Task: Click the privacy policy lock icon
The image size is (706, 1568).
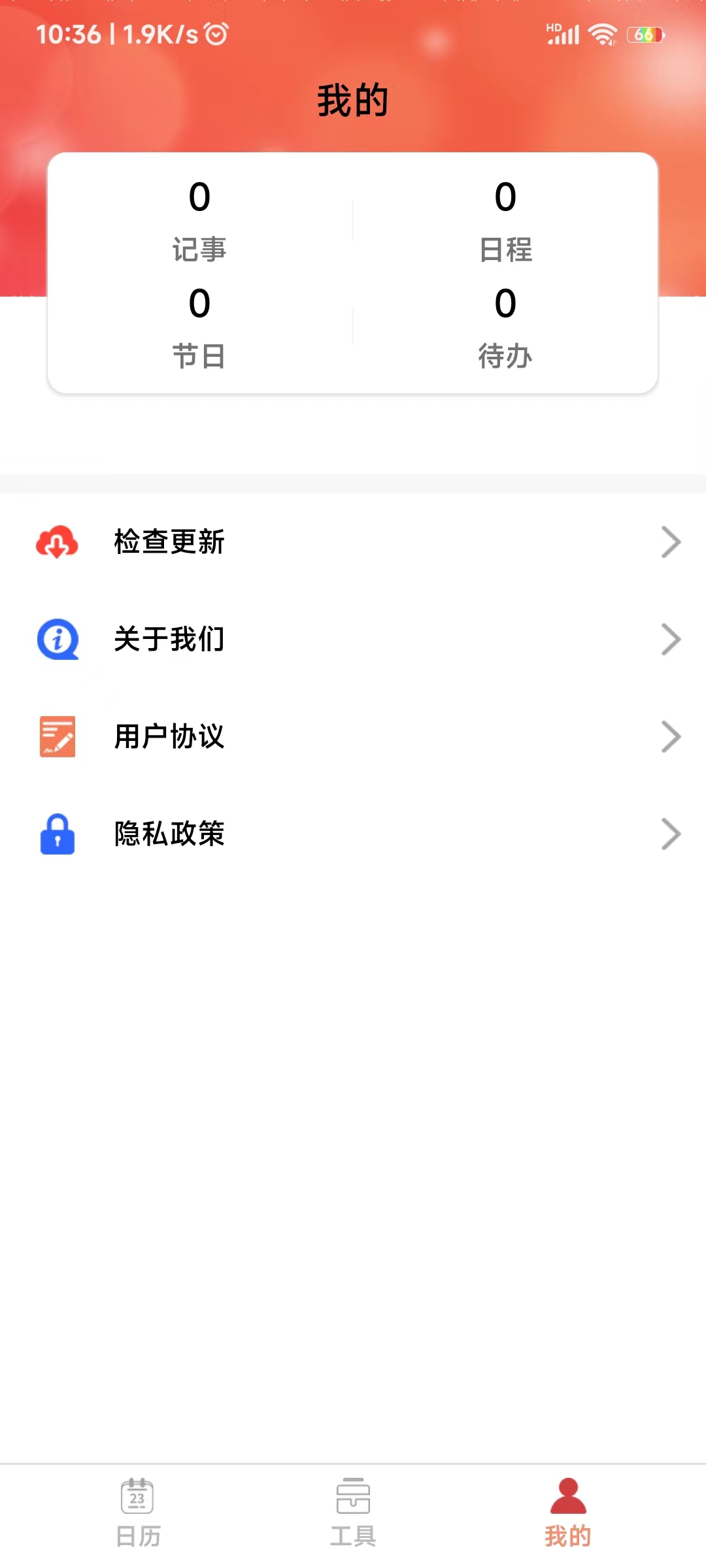Action: (57, 834)
